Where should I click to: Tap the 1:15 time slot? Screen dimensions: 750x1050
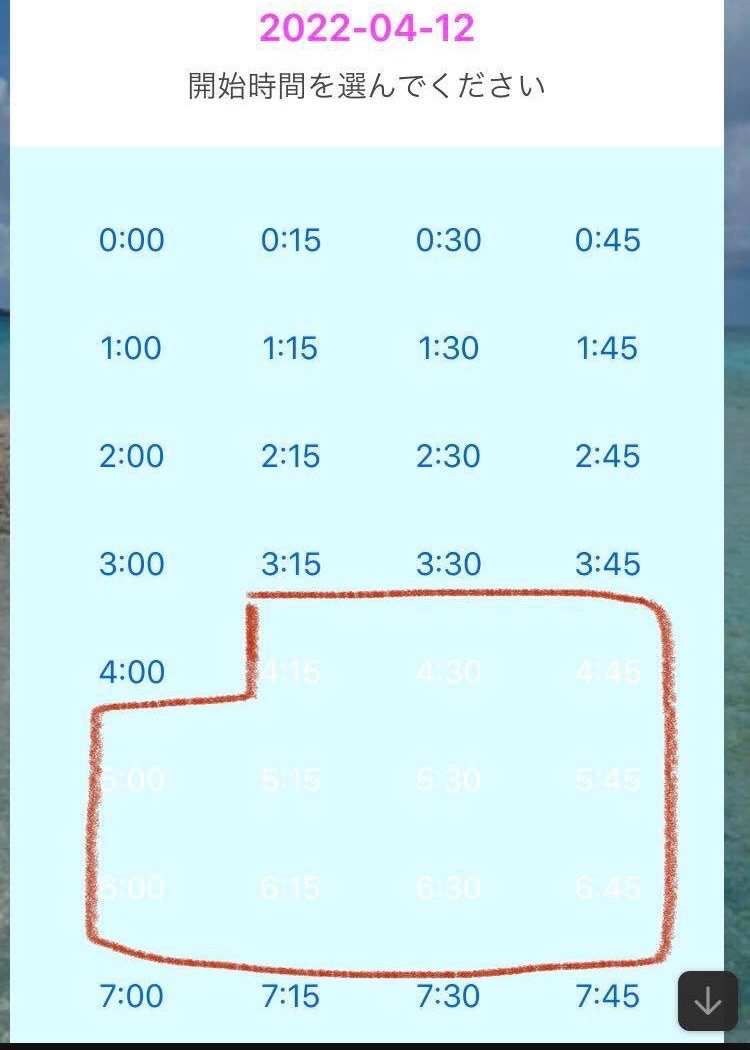(290, 348)
